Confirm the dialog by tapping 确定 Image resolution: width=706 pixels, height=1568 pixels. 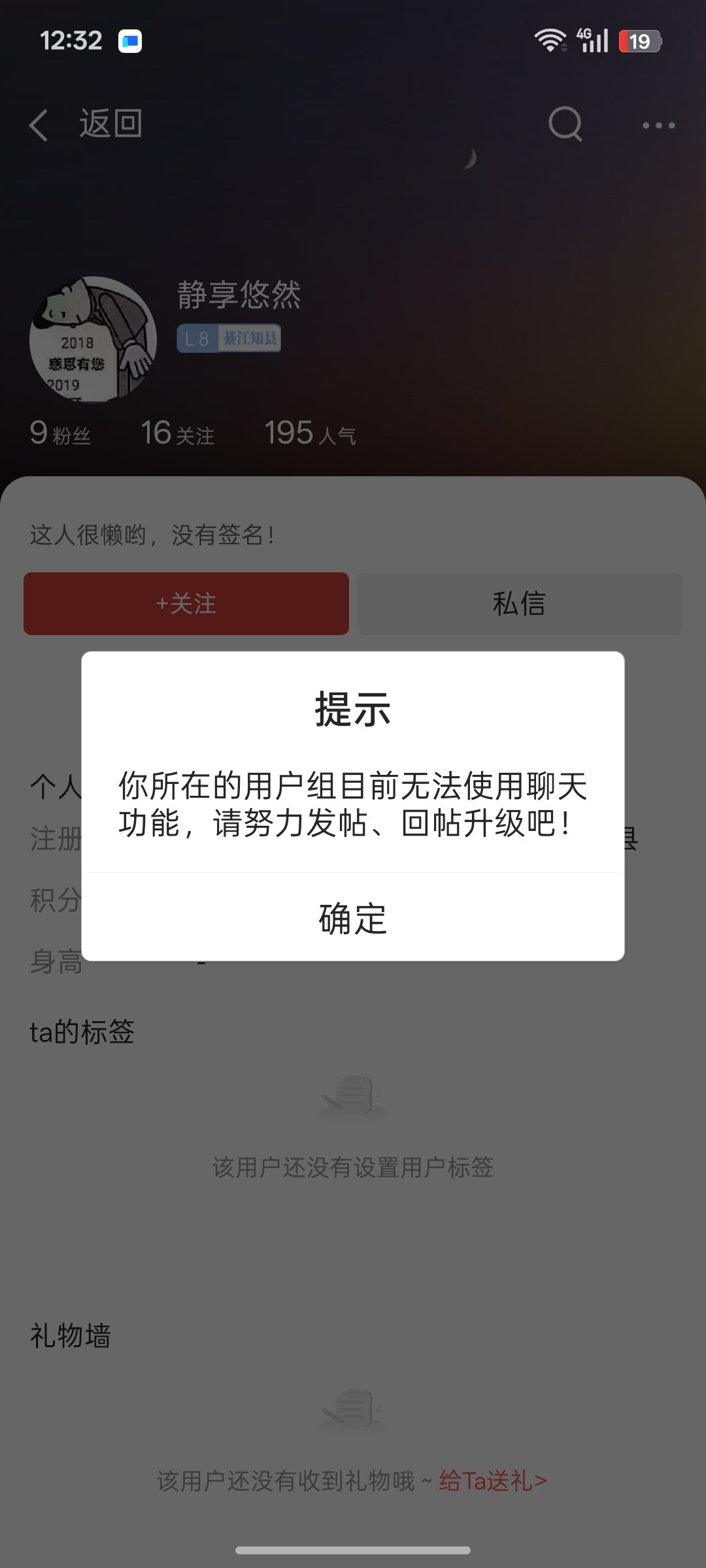point(353,918)
